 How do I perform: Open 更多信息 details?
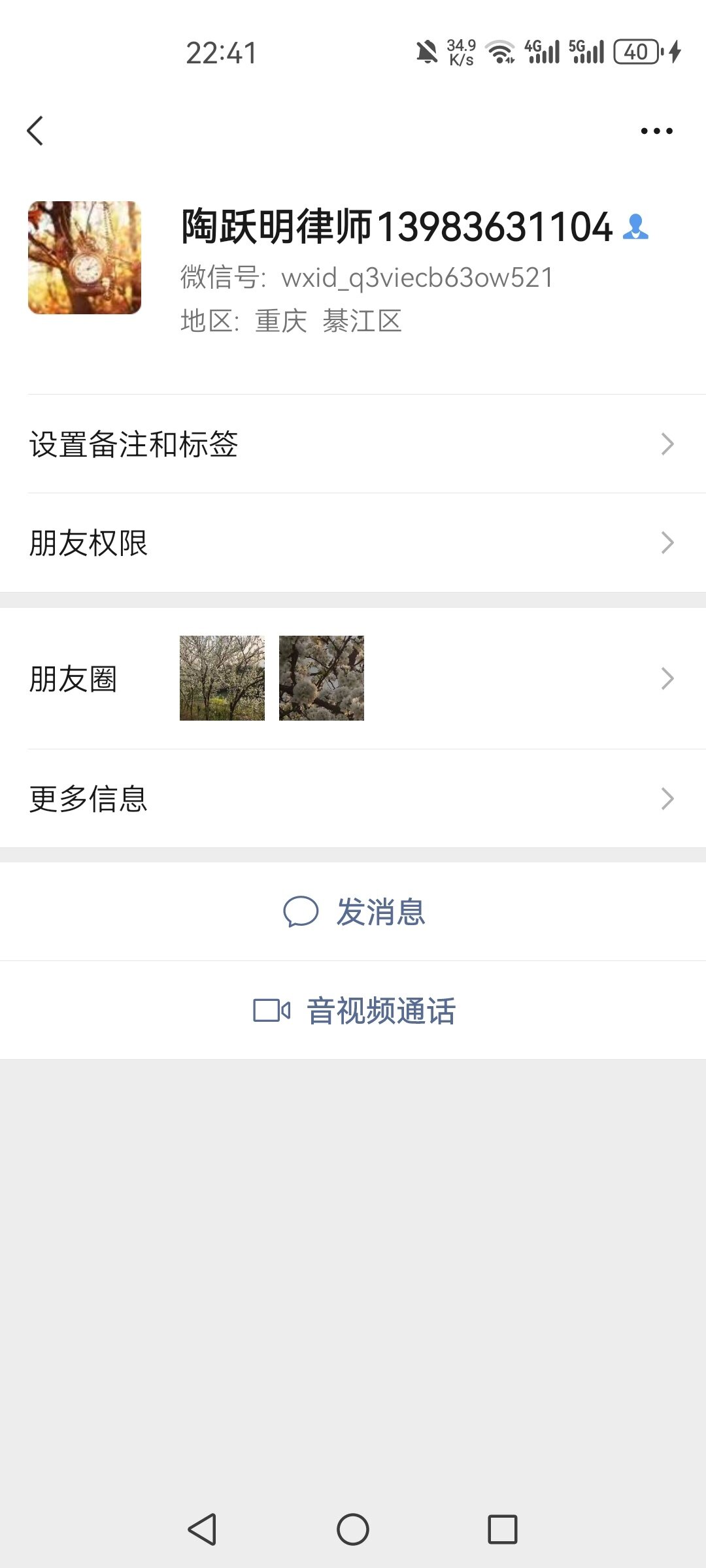[x=353, y=798]
